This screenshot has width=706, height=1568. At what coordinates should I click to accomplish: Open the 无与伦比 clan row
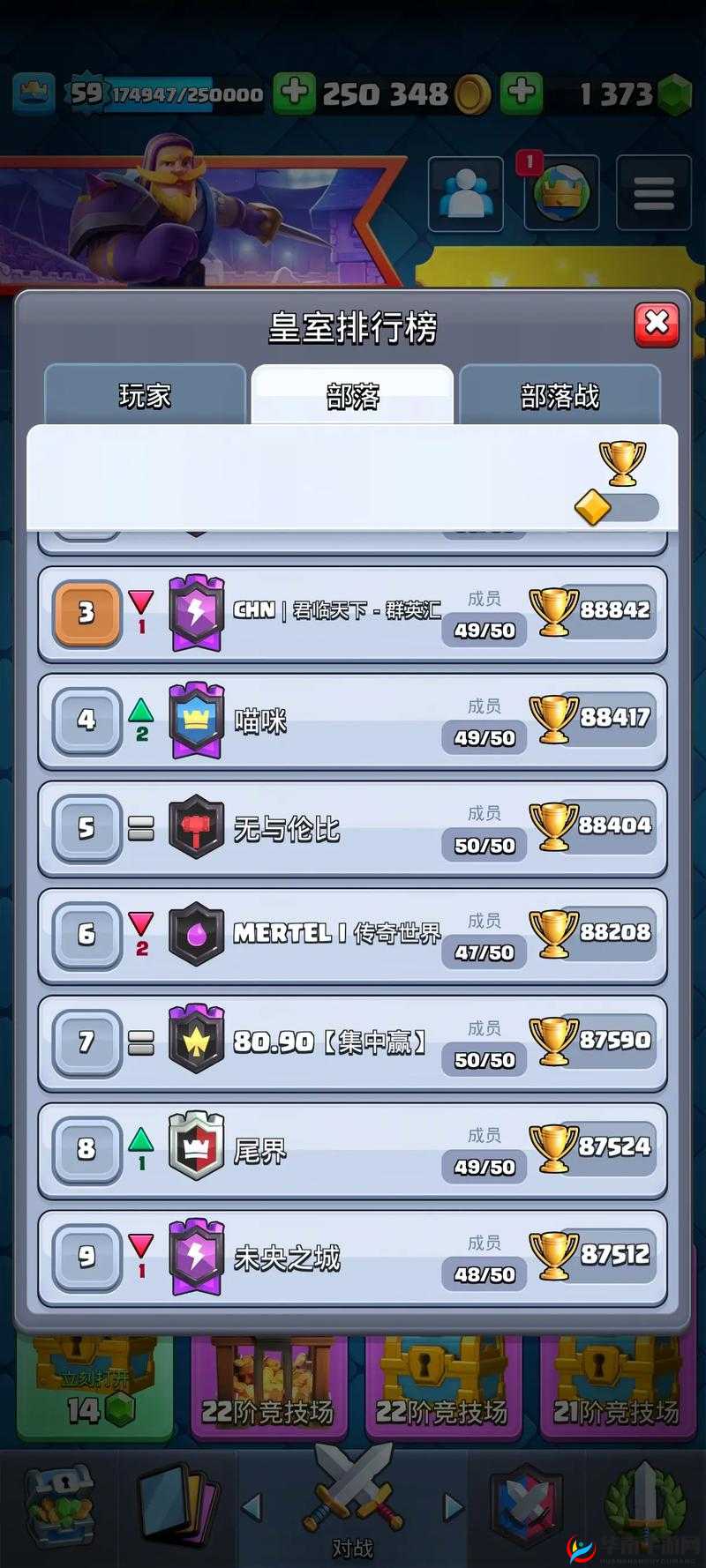(x=352, y=828)
